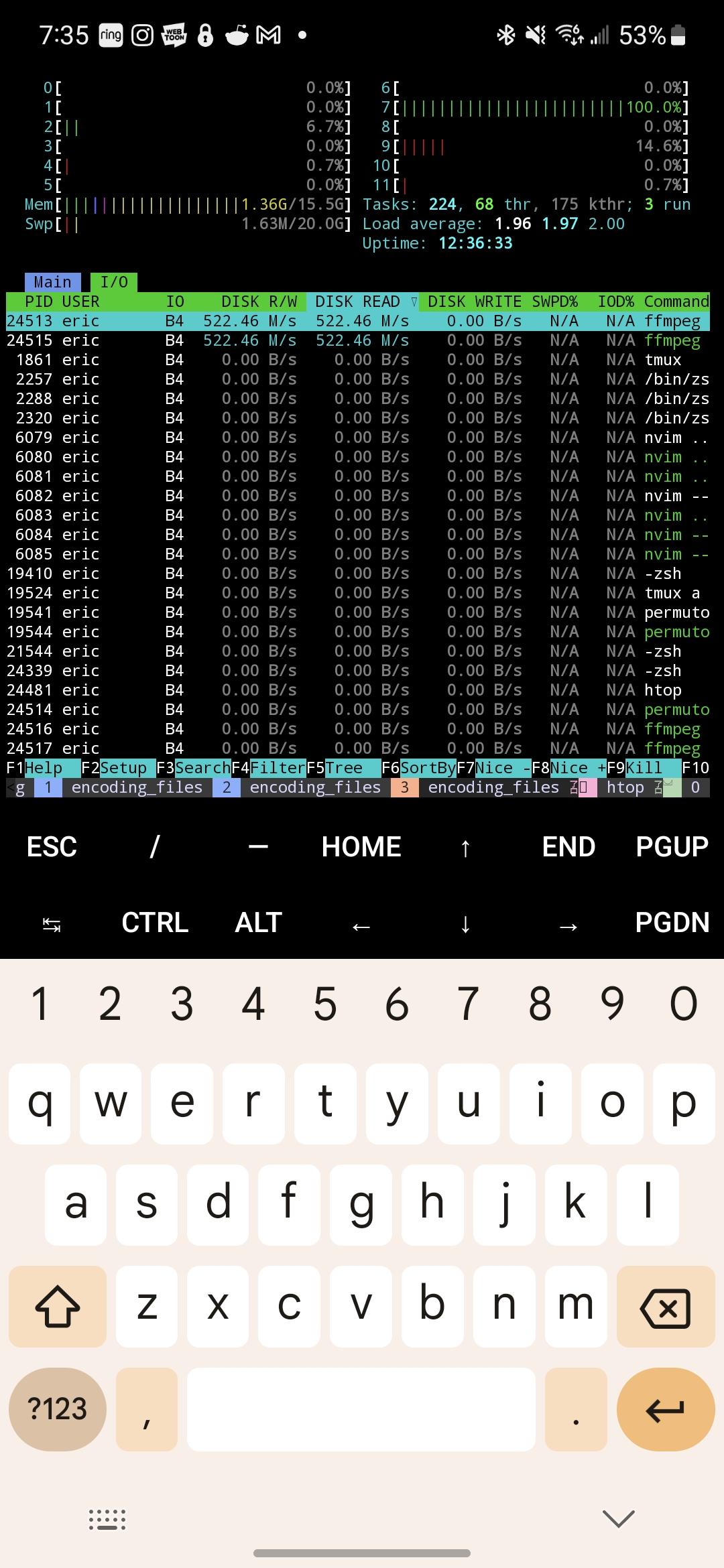This screenshot has height=1568, width=724.
Task: Tap the CTRL modifier key
Action: (x=155, y=923)
